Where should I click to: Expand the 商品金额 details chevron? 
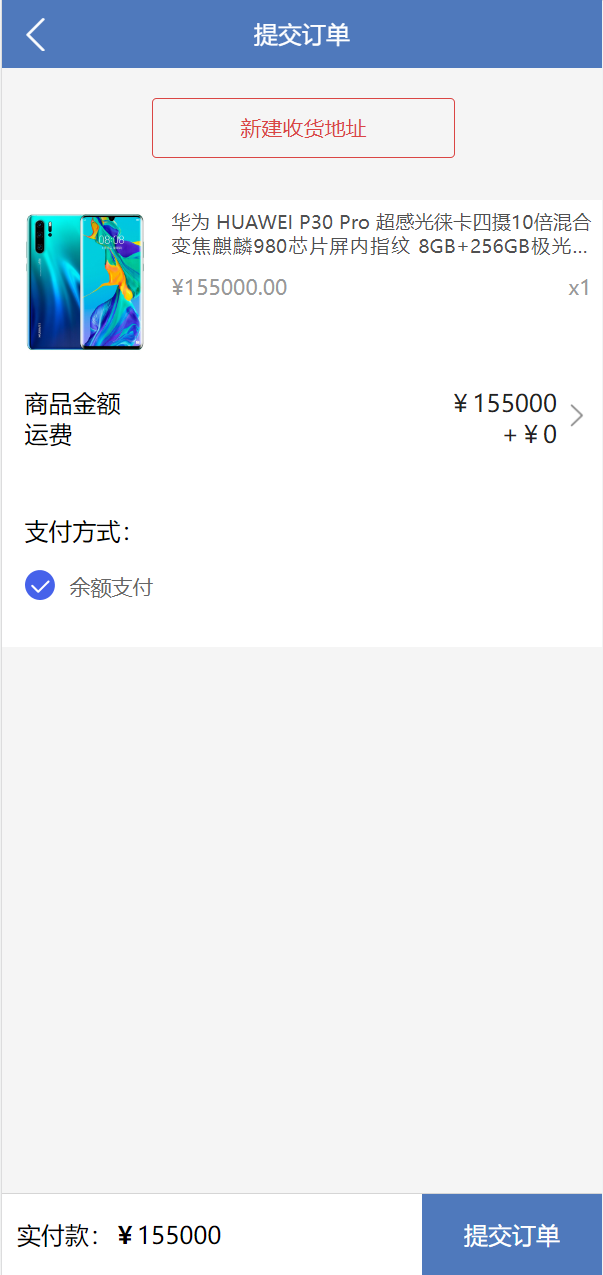pos(576,416)
